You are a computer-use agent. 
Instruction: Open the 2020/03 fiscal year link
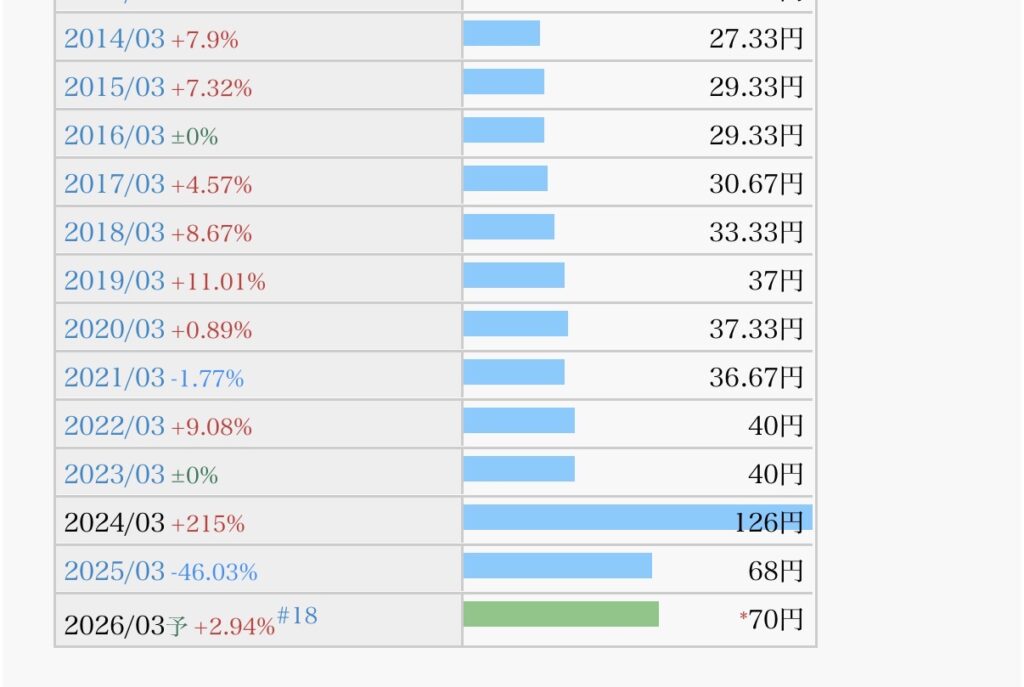tap(114, 329)
